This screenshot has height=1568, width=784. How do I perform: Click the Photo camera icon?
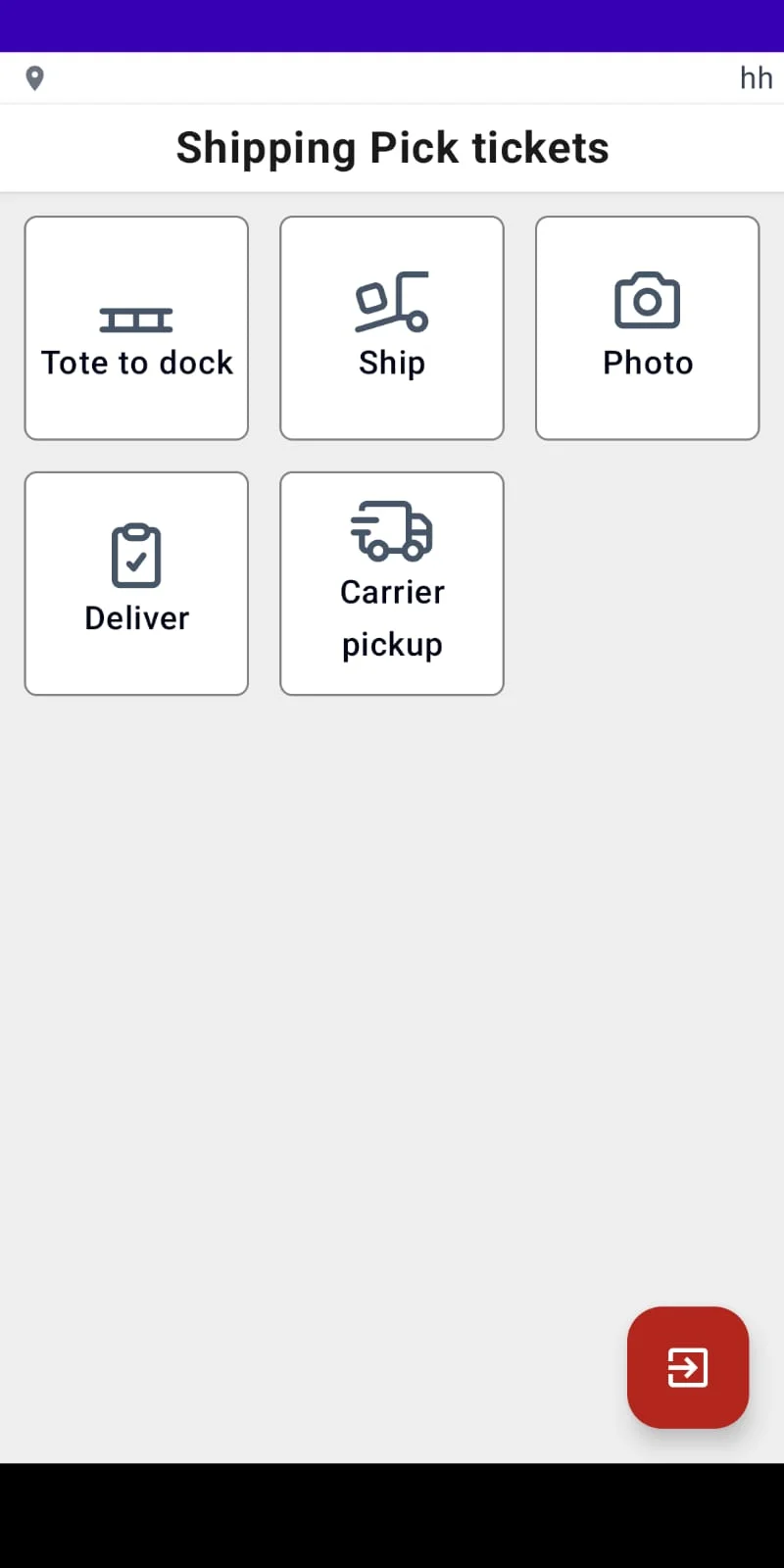point(647,301)
